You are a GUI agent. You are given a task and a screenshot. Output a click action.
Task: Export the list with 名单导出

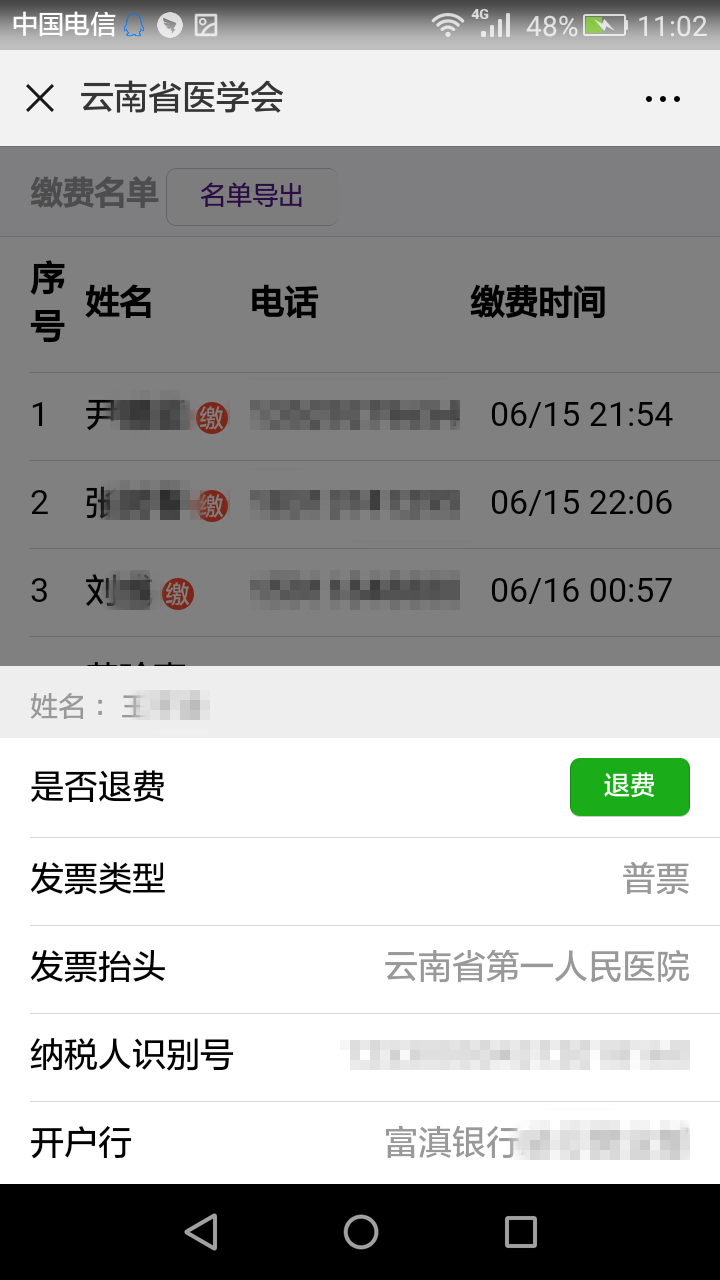pos(252,196)
